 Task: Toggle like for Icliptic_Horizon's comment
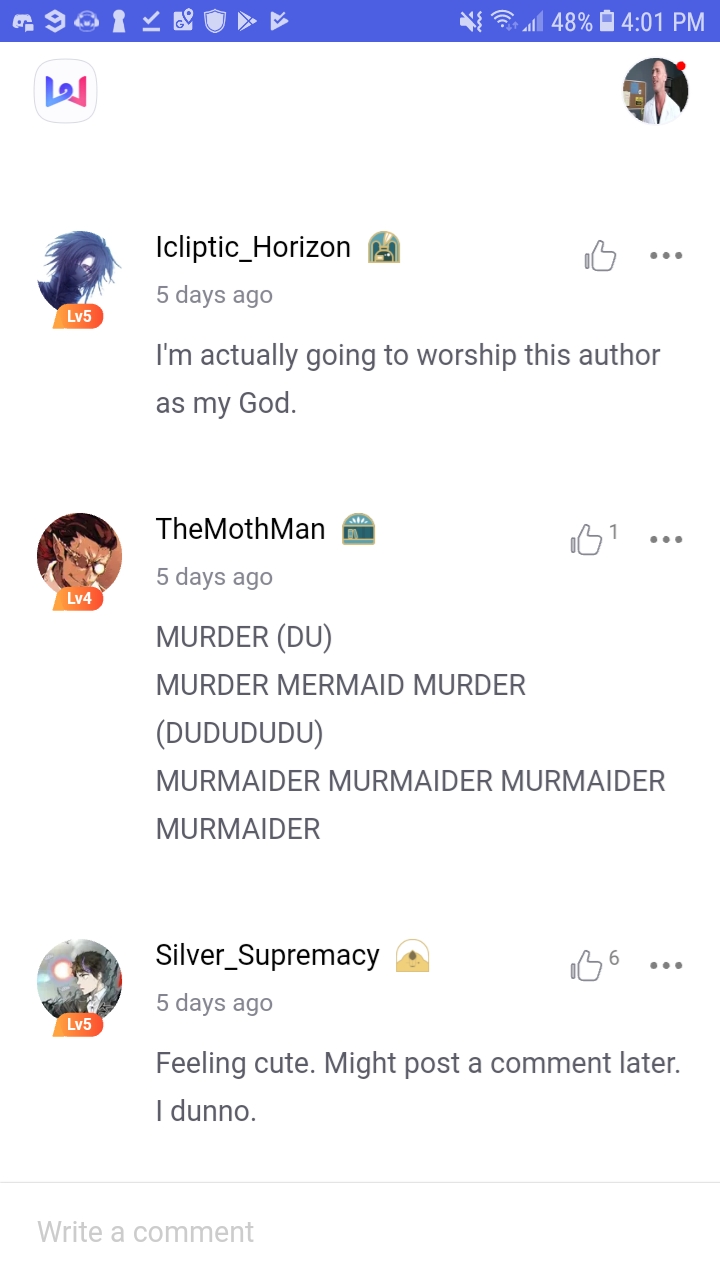click(598, 256)
